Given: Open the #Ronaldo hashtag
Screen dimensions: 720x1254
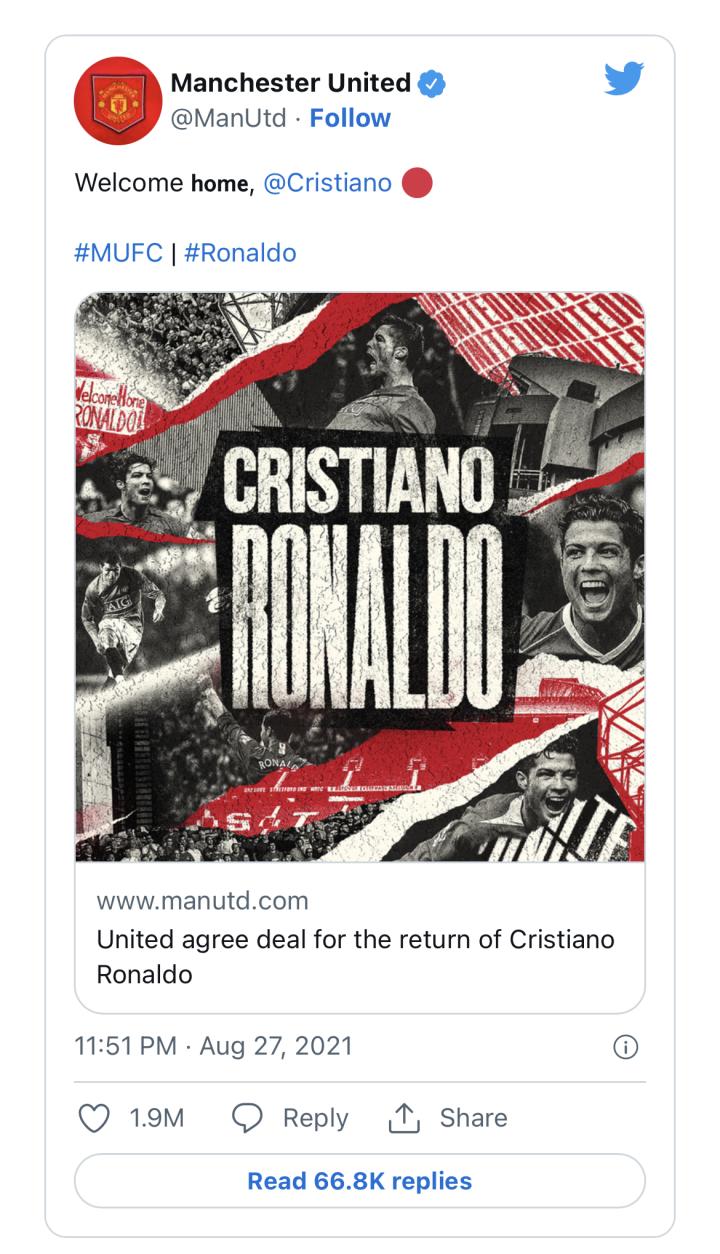Looking at the screenshot, I should tap(240, 252).
